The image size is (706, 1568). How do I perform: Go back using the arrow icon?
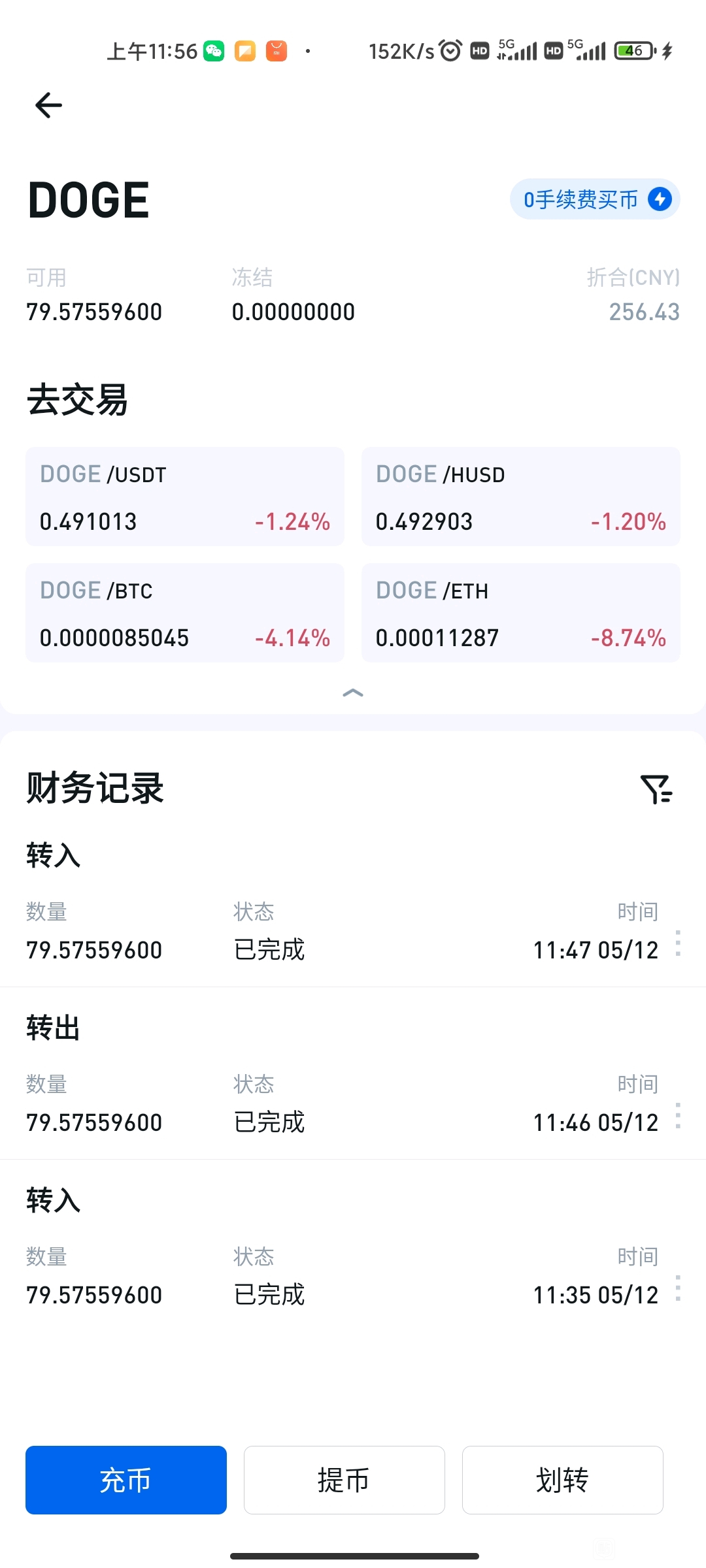tap(48, 105)
